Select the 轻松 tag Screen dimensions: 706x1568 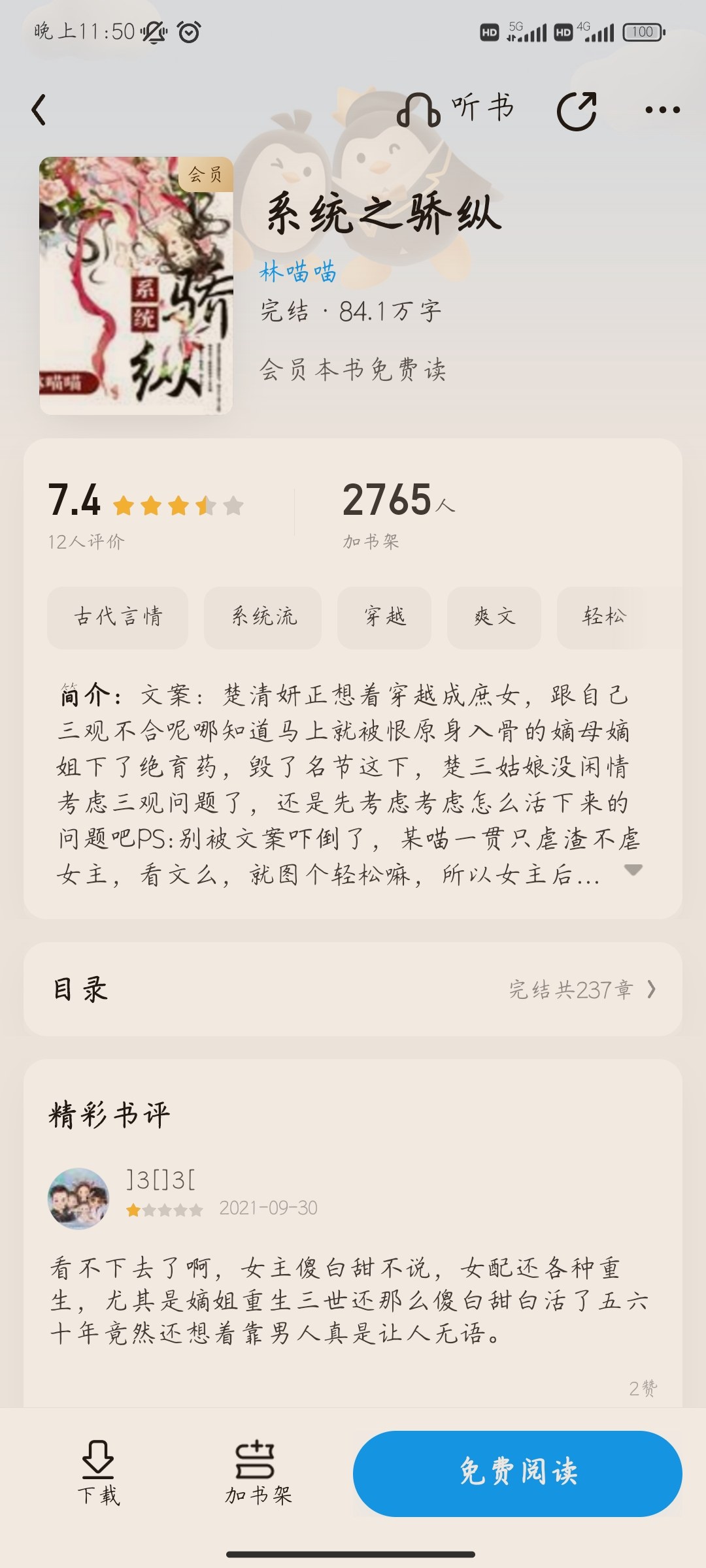[604, 617]
